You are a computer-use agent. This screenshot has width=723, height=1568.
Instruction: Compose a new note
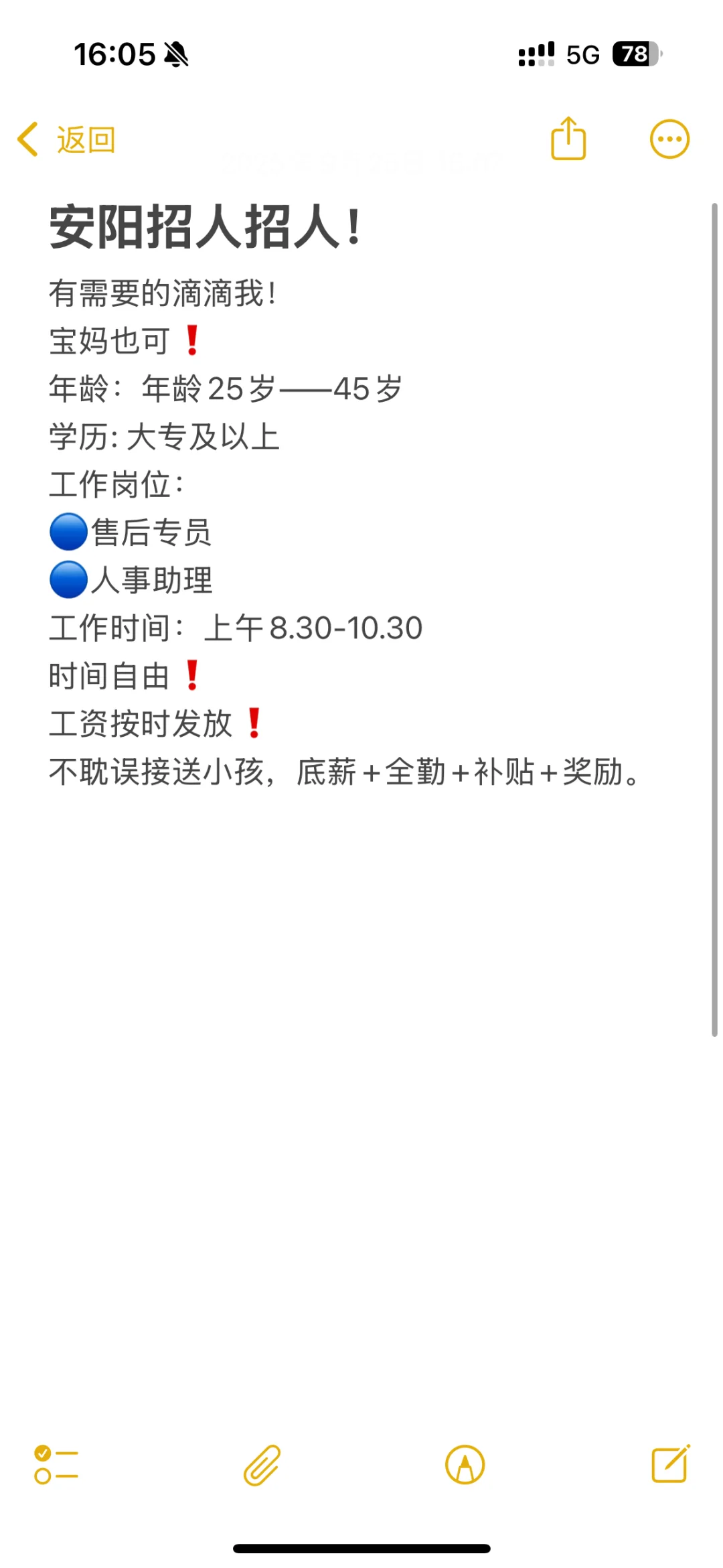coord(671,1464)
